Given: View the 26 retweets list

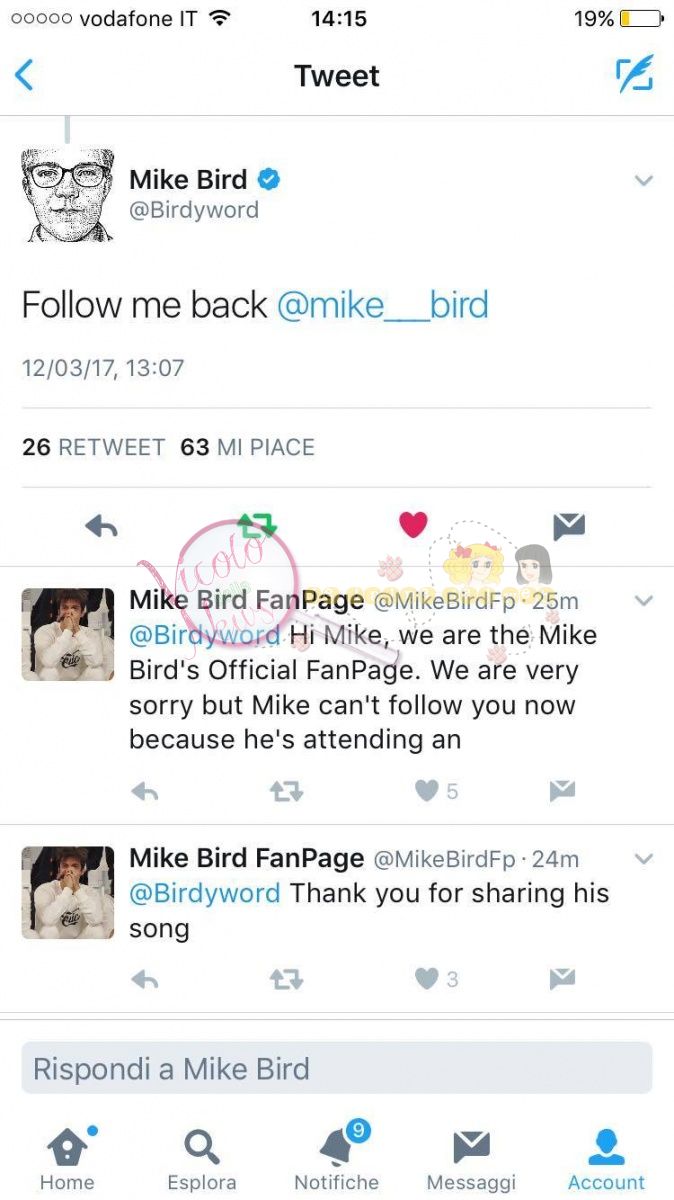Looking at the screenshot, I should click(x=93, y=447).
